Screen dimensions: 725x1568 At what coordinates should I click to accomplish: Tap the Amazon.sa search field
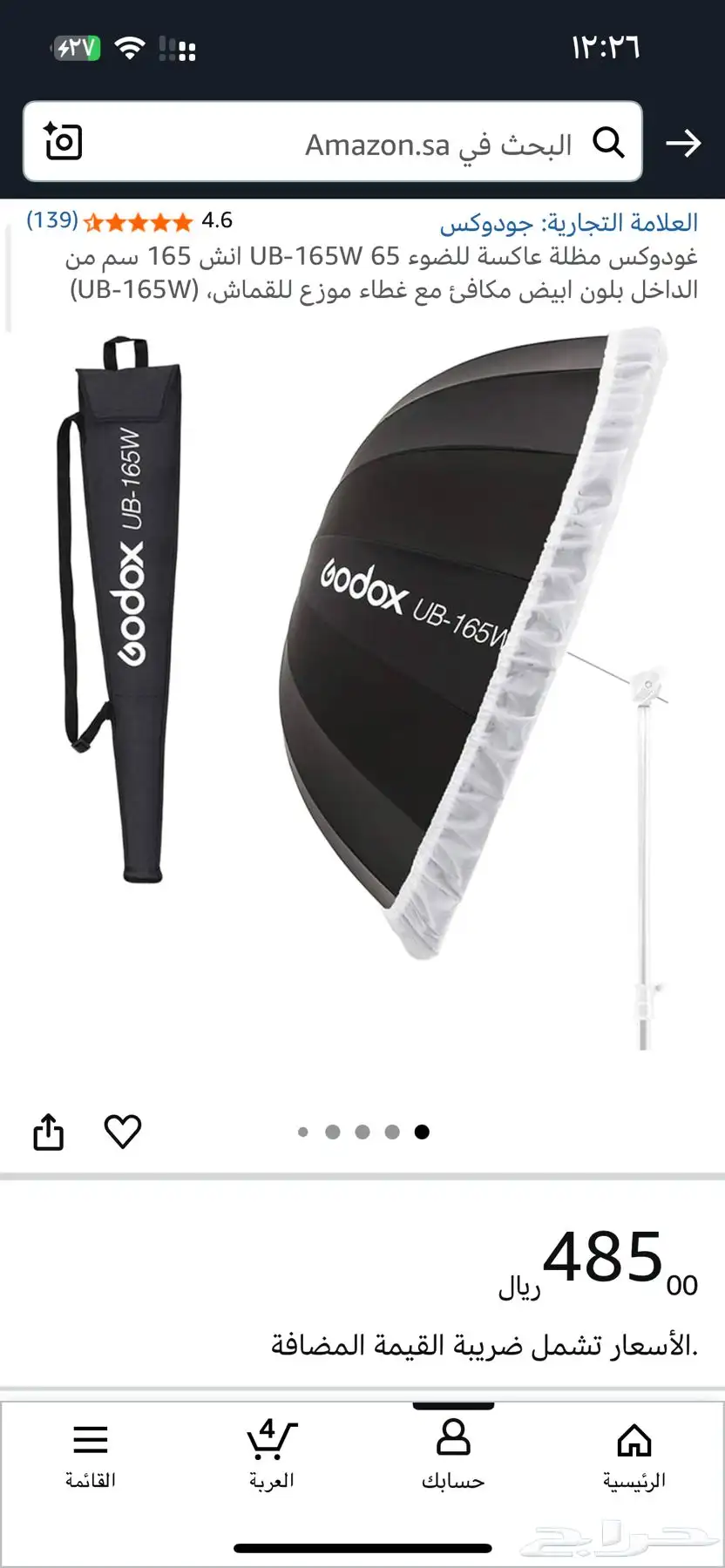(x=349, y=144)
